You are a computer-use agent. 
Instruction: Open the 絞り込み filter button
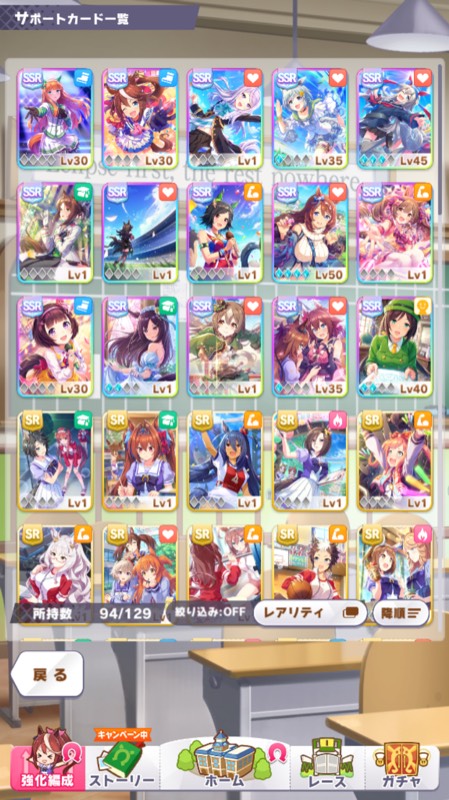pyautogui.click(x=210, y=611)
